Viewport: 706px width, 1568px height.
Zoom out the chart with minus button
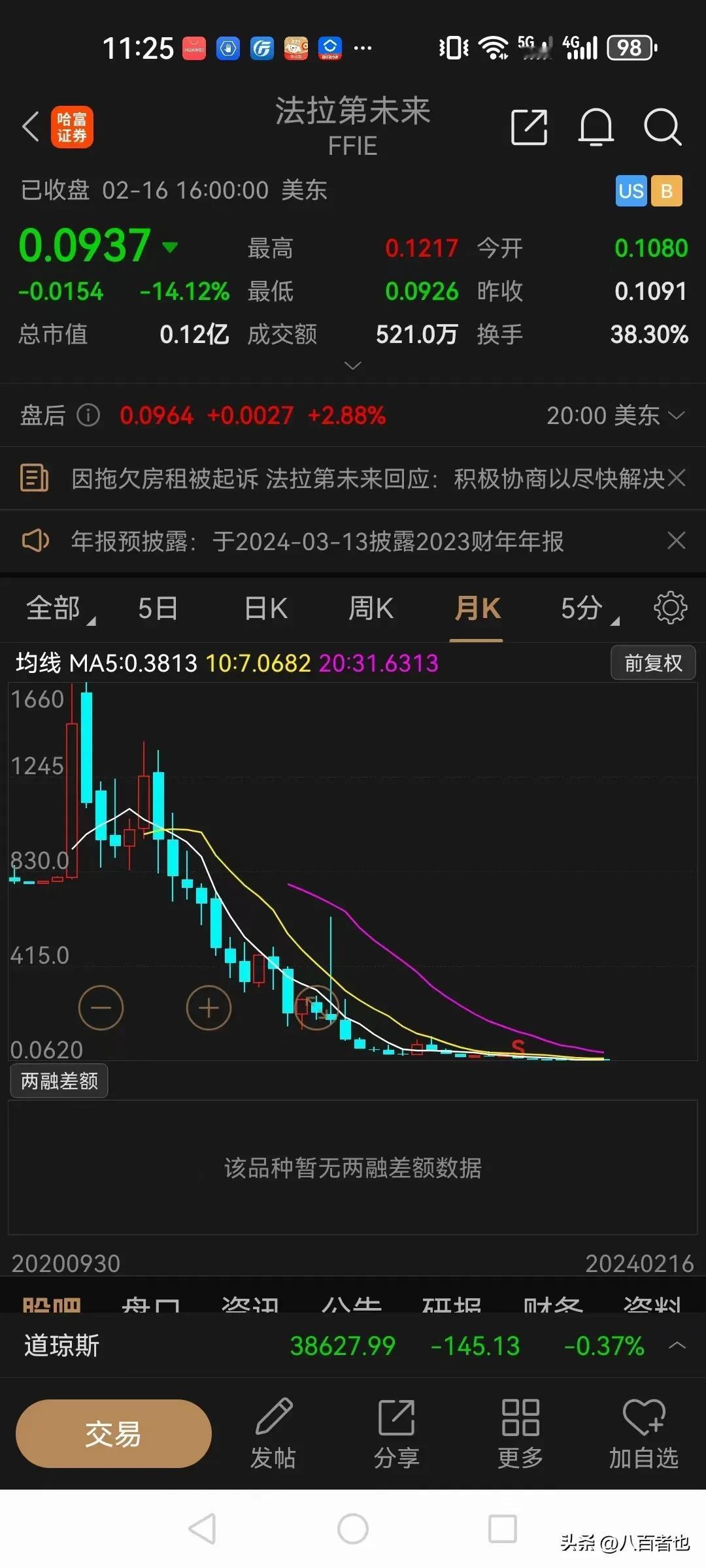point(101,1008)
